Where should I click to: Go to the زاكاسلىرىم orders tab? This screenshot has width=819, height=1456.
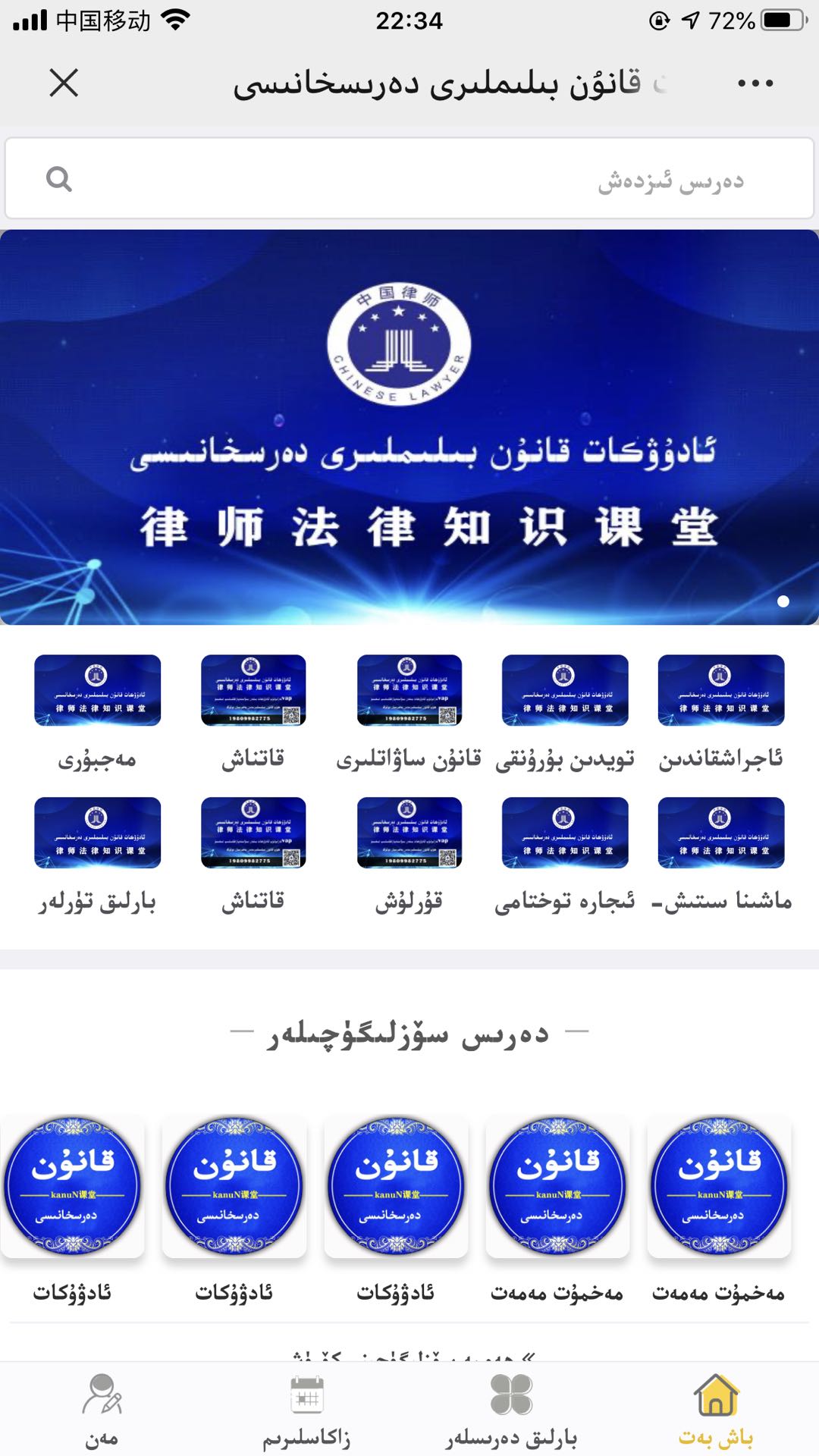pyautogui.click(x=306, y=1409)
